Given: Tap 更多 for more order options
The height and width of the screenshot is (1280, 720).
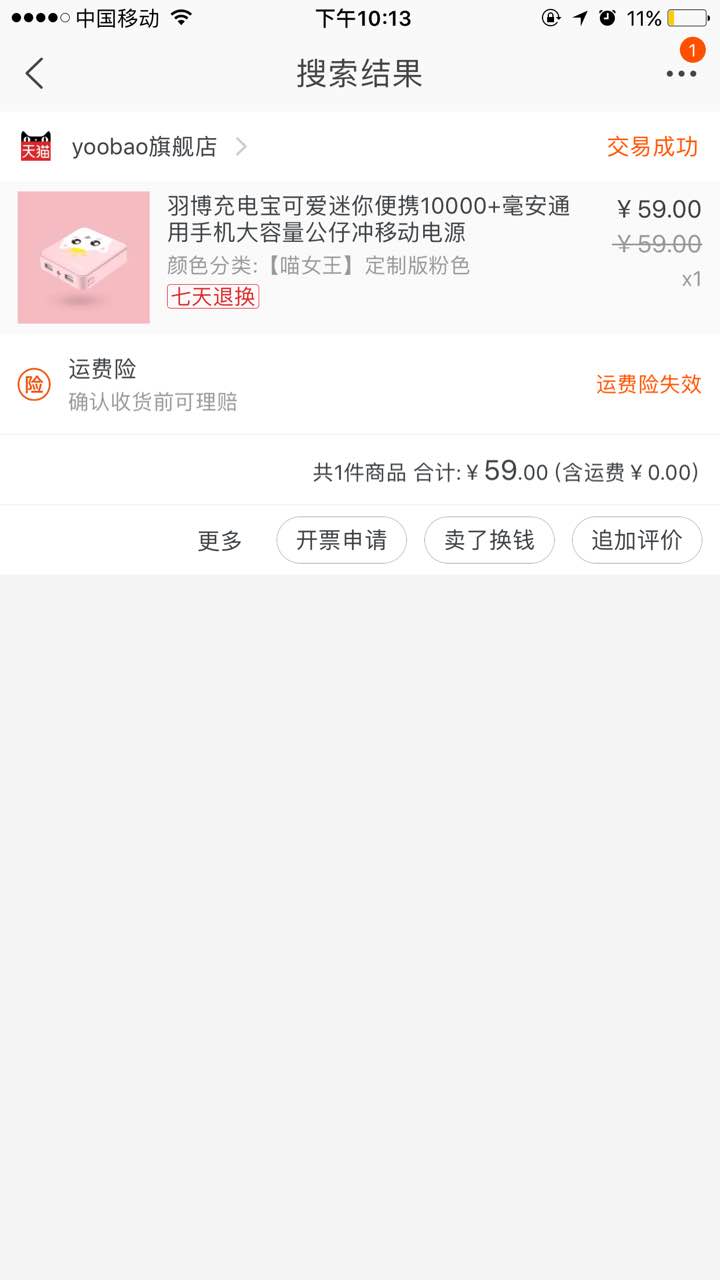Looking at the screenshot, I should click(220, 541).
